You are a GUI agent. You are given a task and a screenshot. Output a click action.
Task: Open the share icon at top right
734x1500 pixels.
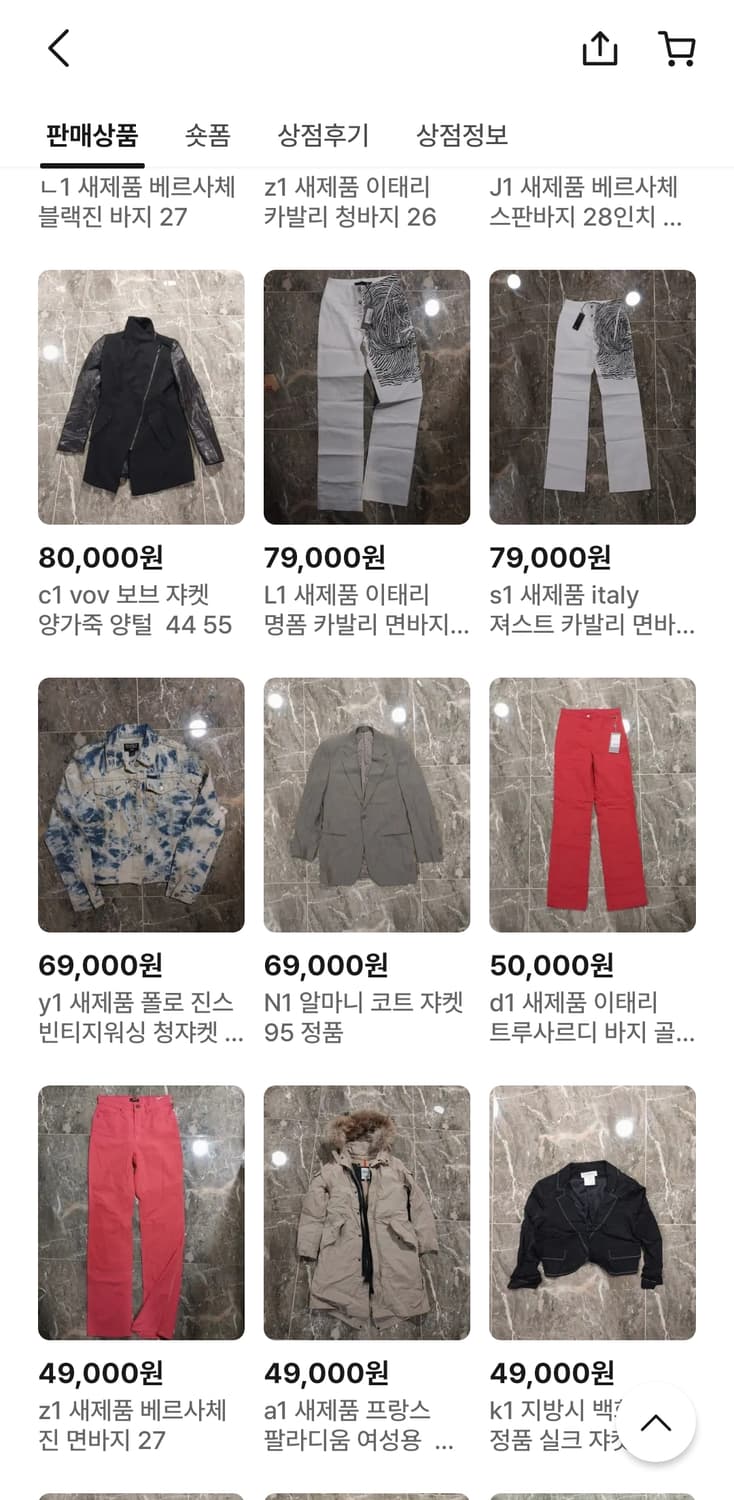click(600, 47)
